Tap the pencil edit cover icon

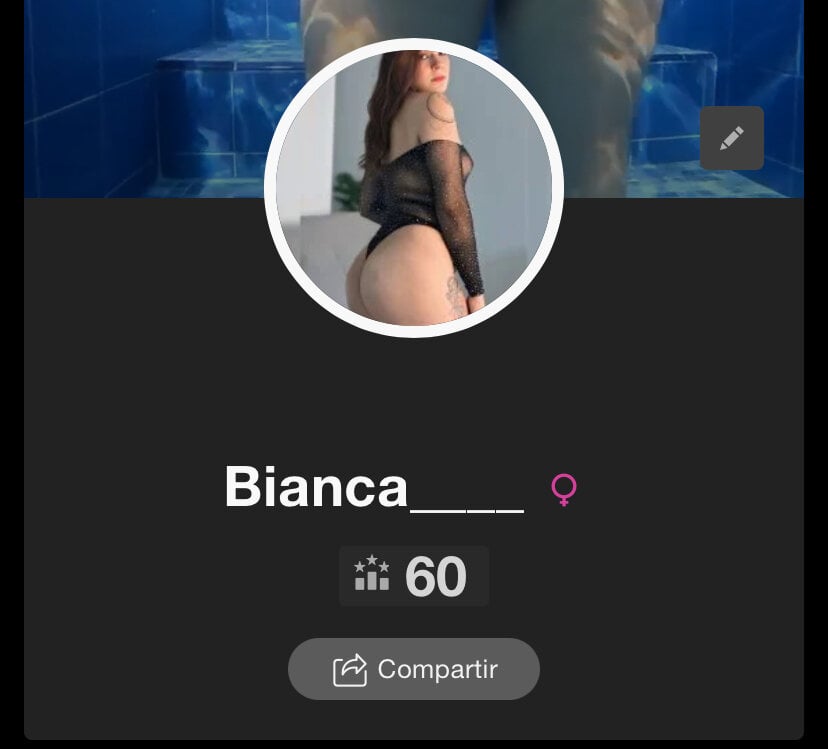731,138
